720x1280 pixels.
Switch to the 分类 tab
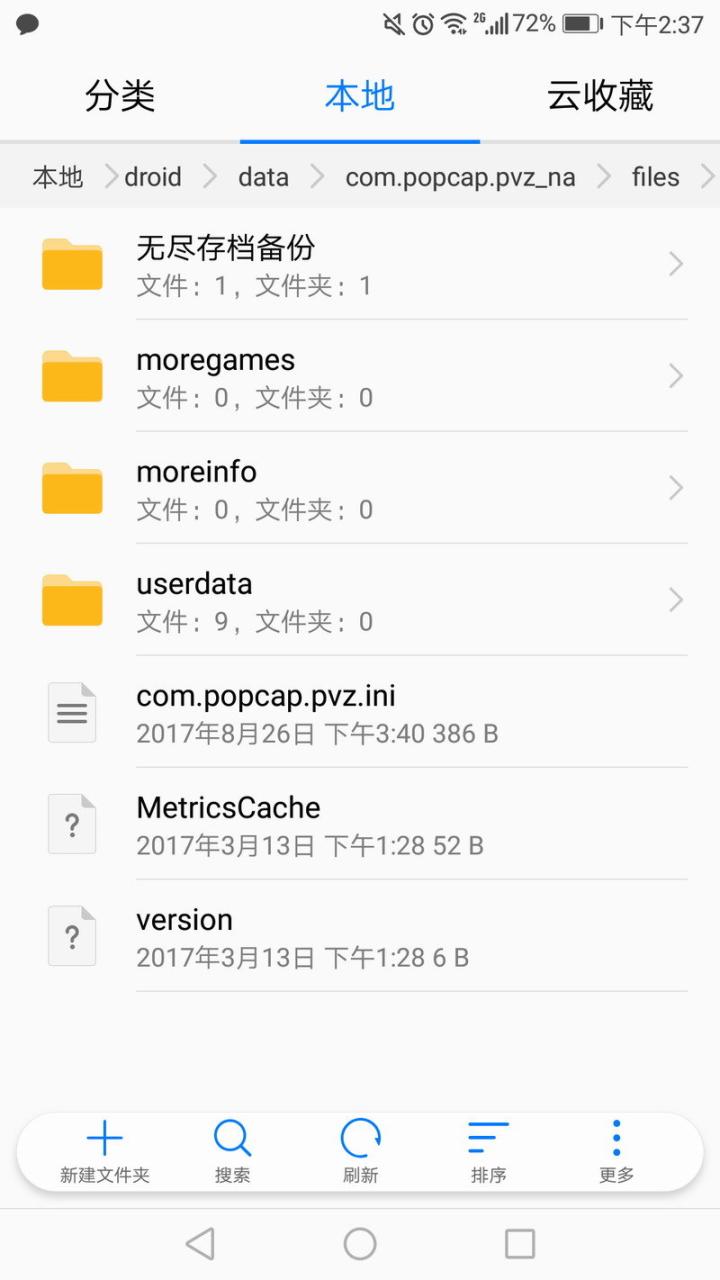pyautogui.click(x=119, y=95)
